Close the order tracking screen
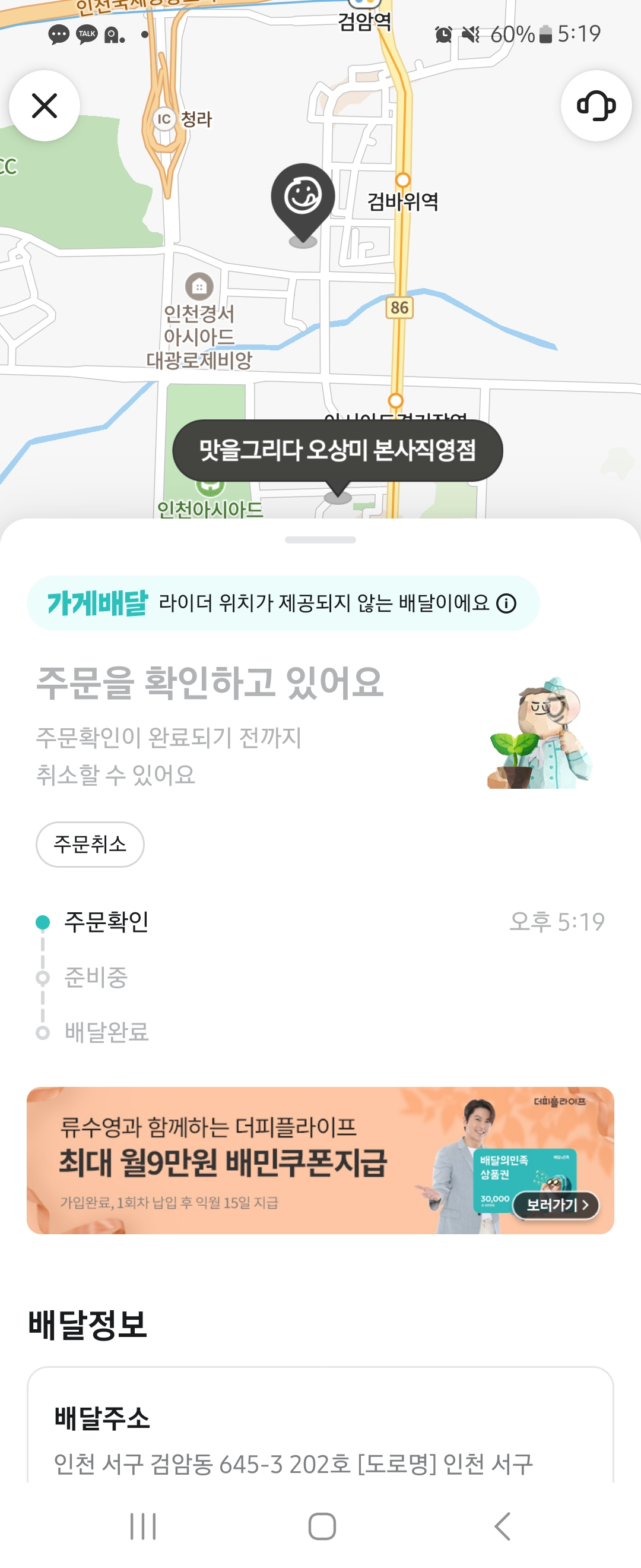The height and width of the screenshot is (1568, 641). (x=45, y=106)
